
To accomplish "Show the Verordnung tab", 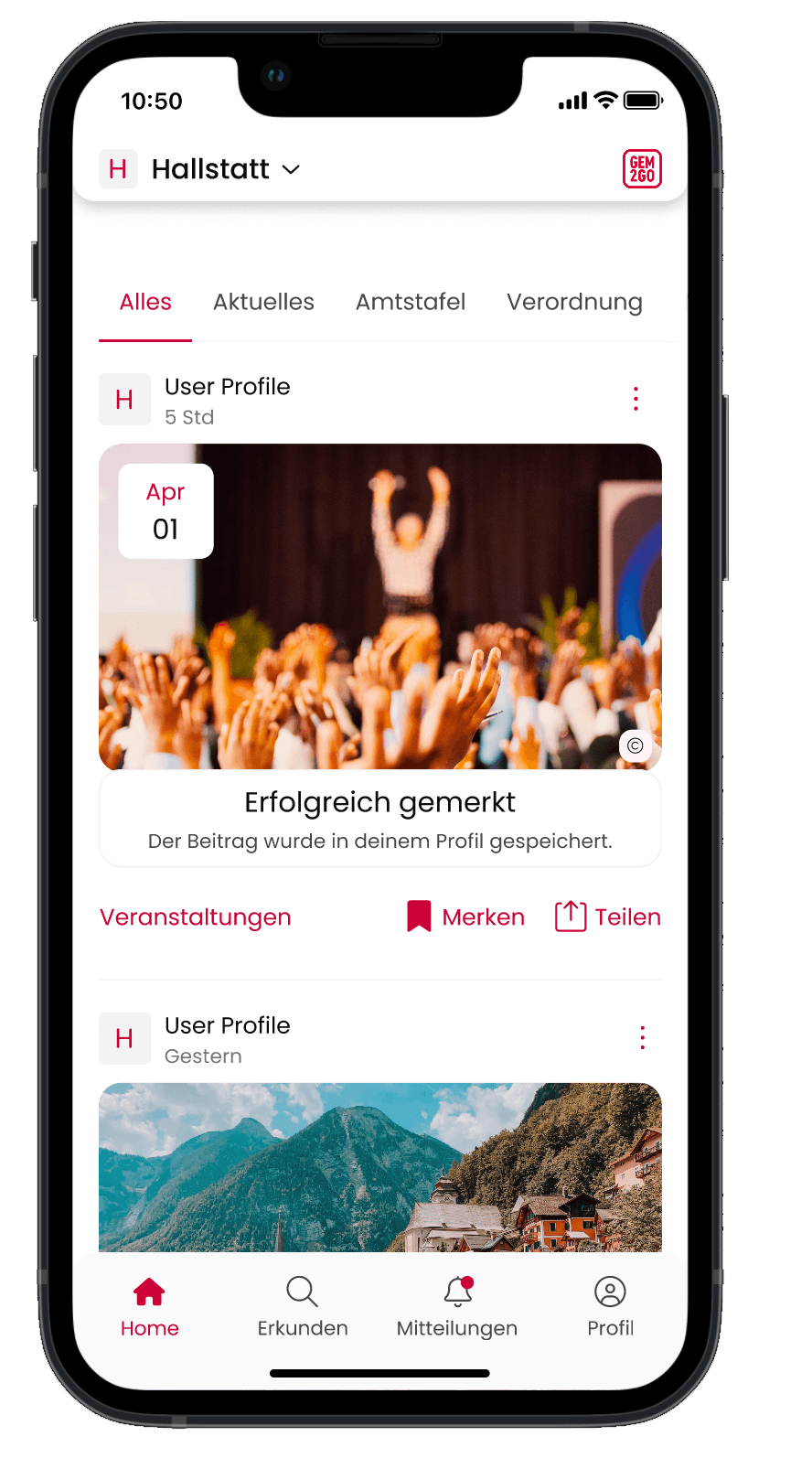I will [574, 302].
